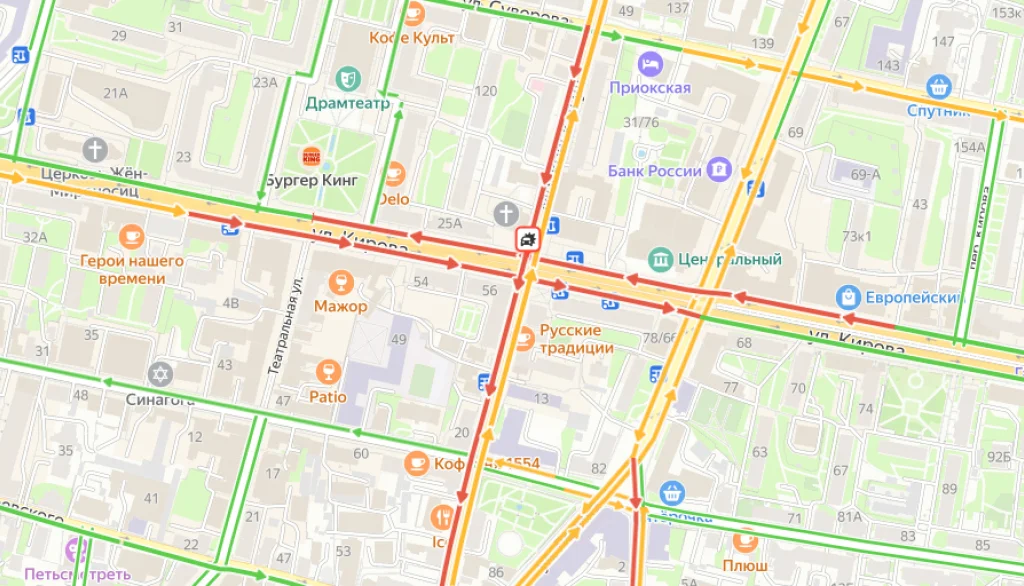
Task: Open the Драмтеатр theater place marker
Action: 347,78
